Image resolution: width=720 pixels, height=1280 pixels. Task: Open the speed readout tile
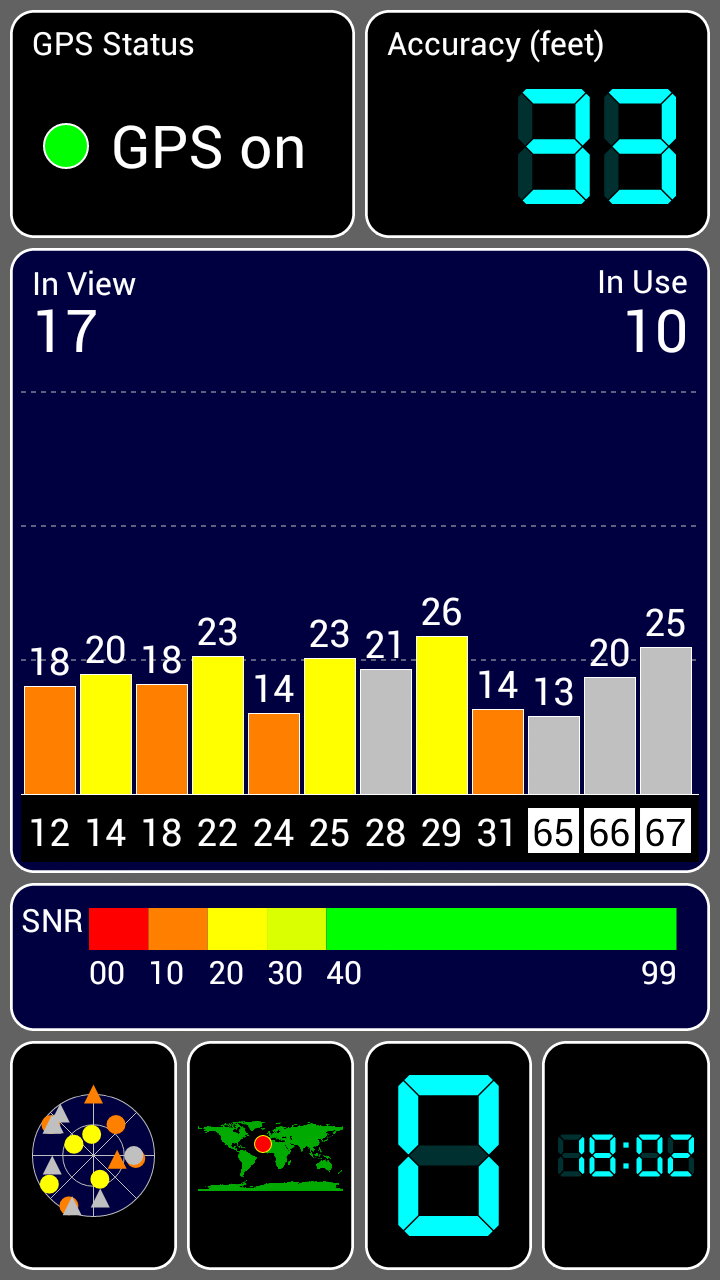pos(448,1155)
